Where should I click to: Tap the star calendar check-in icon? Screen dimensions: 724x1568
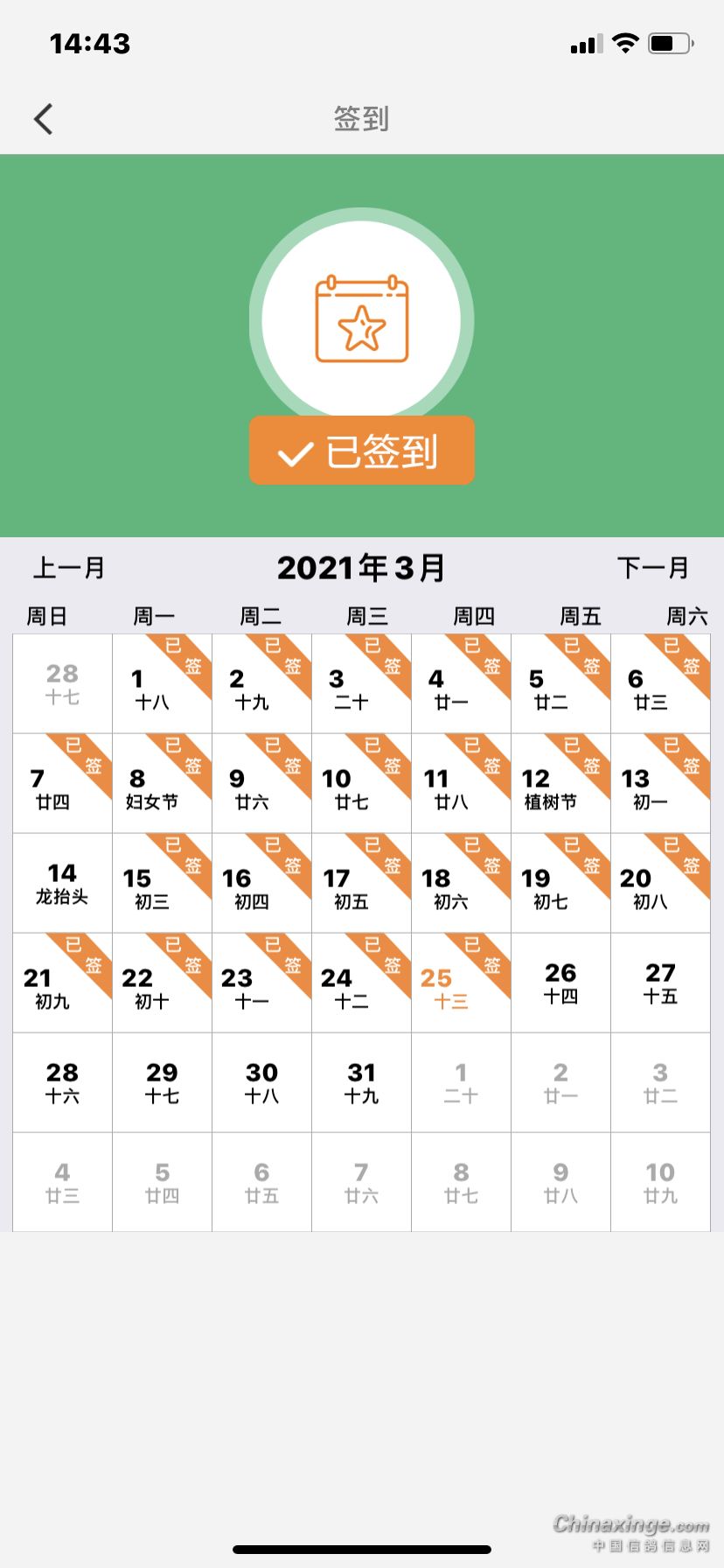click(x=362, y=320)
